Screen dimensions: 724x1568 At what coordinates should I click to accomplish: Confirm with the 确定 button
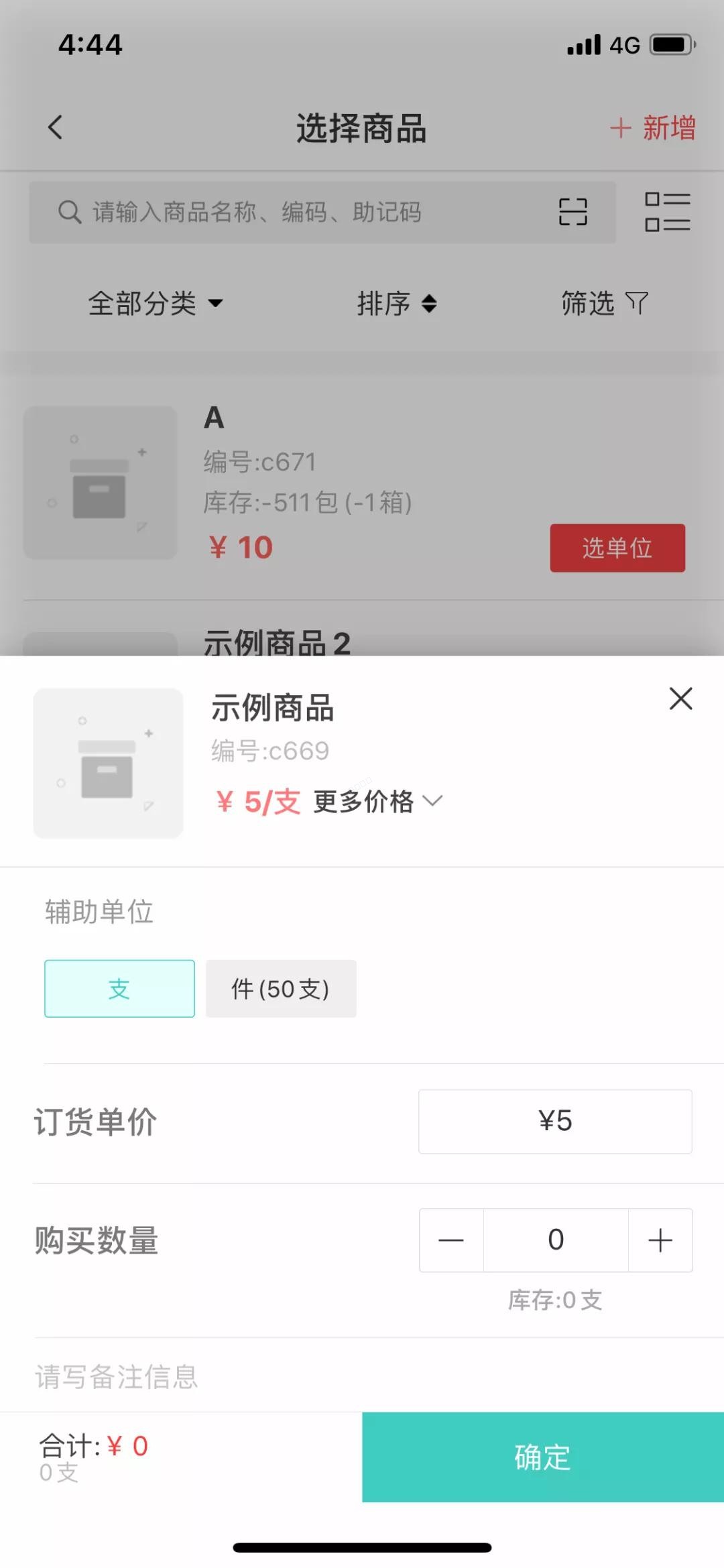[x=542, y=1457]
